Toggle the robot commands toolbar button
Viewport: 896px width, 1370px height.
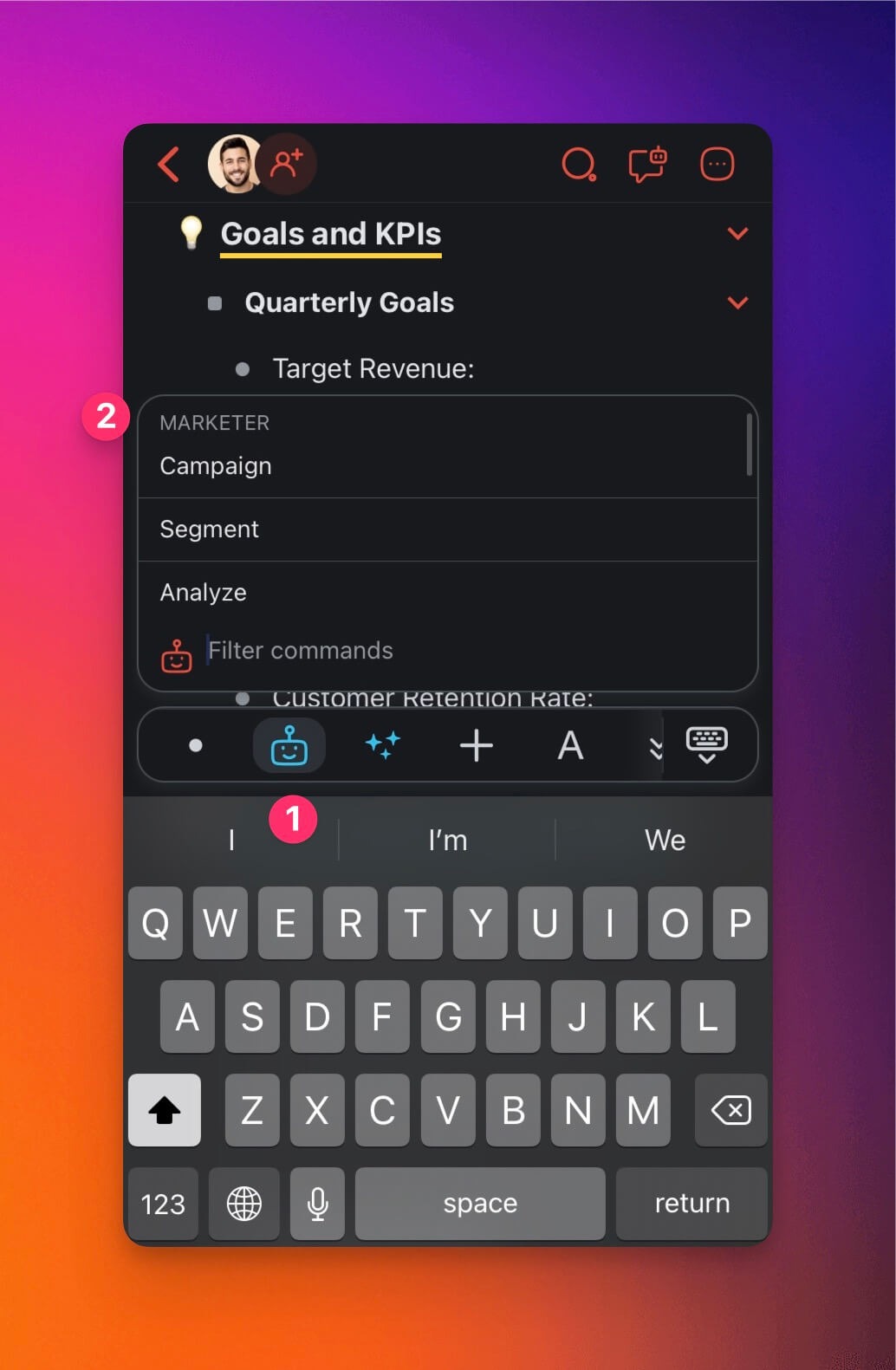(289, 745)
